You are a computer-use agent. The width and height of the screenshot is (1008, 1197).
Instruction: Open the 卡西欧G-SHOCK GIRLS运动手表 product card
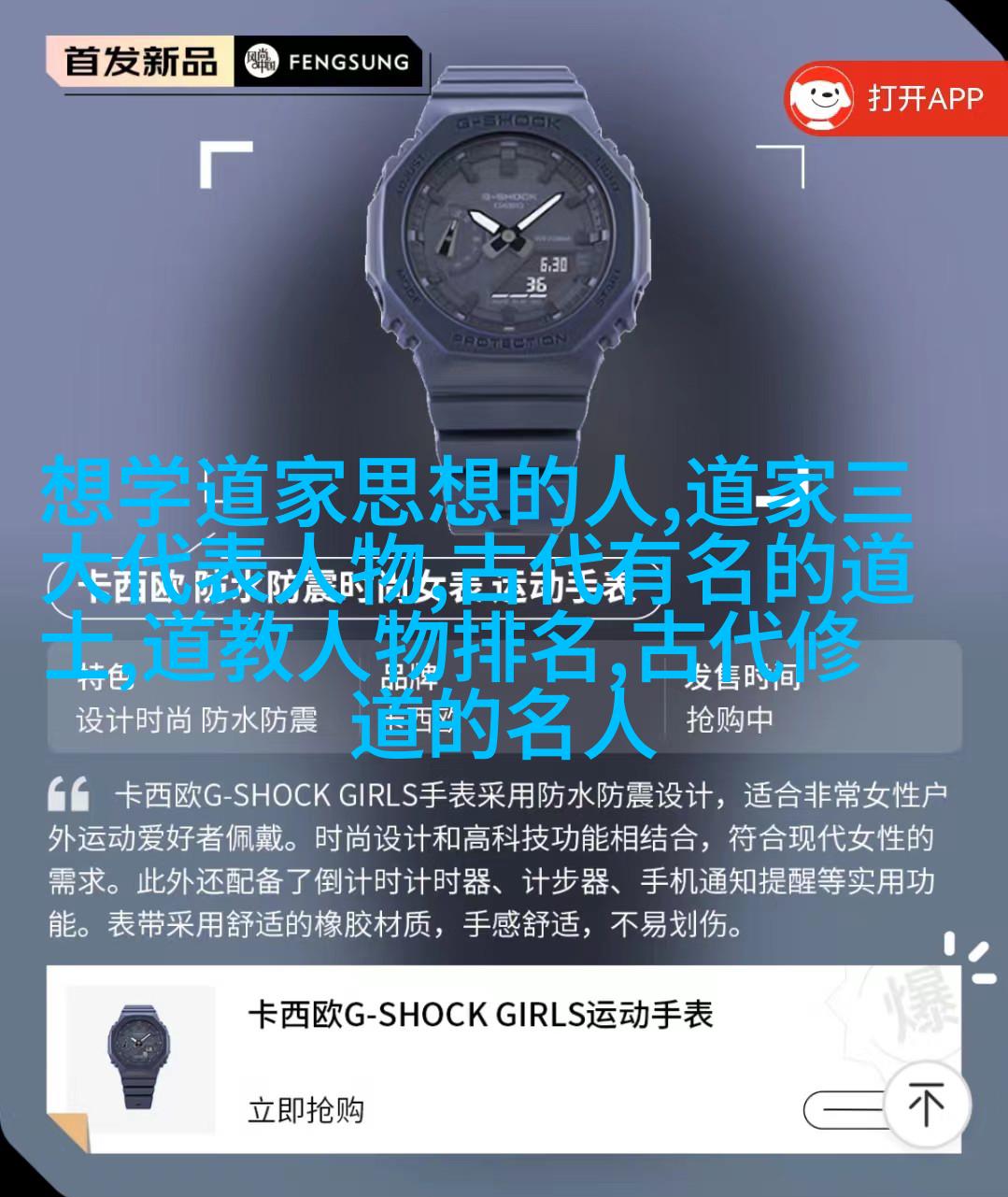coord(478,1016)
